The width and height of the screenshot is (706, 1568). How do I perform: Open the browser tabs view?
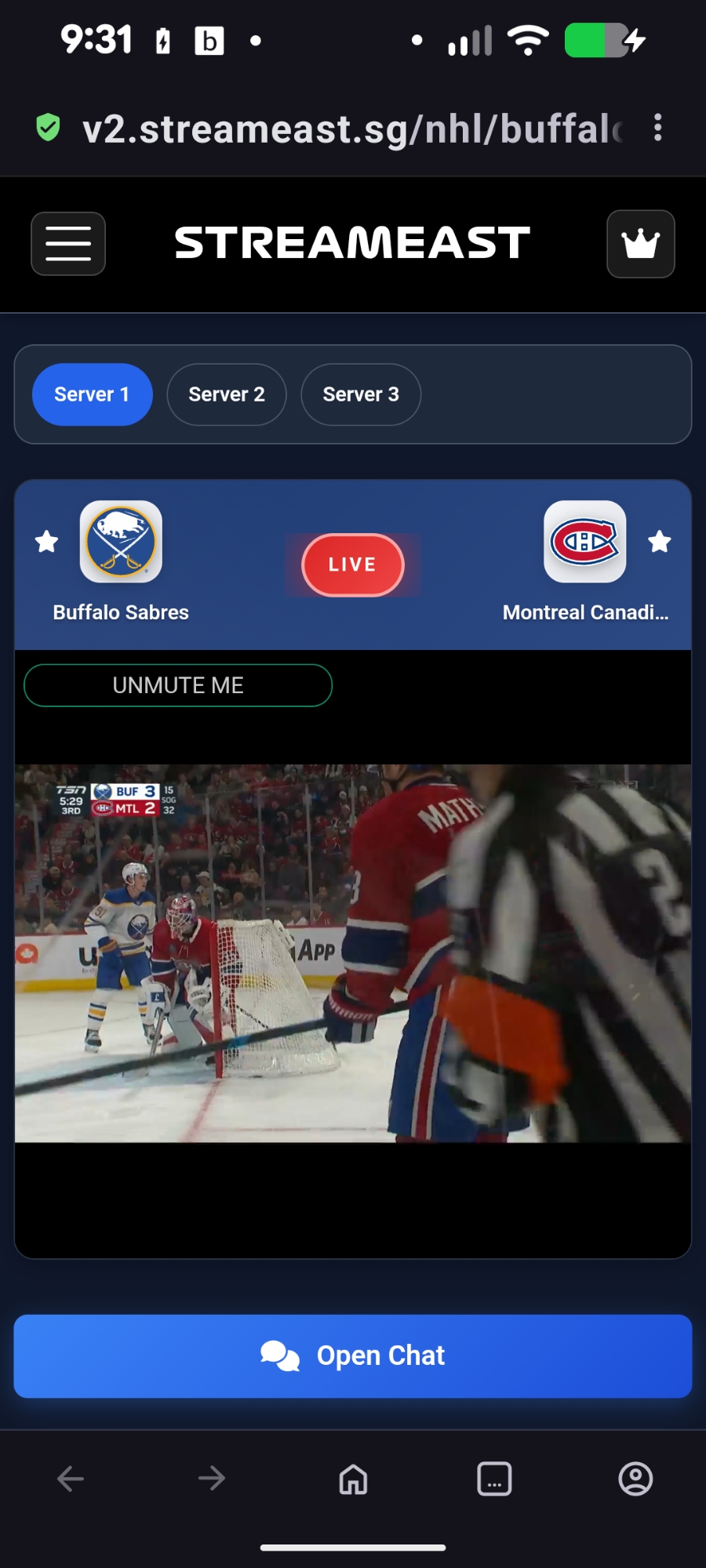[x=494, y=1479]
